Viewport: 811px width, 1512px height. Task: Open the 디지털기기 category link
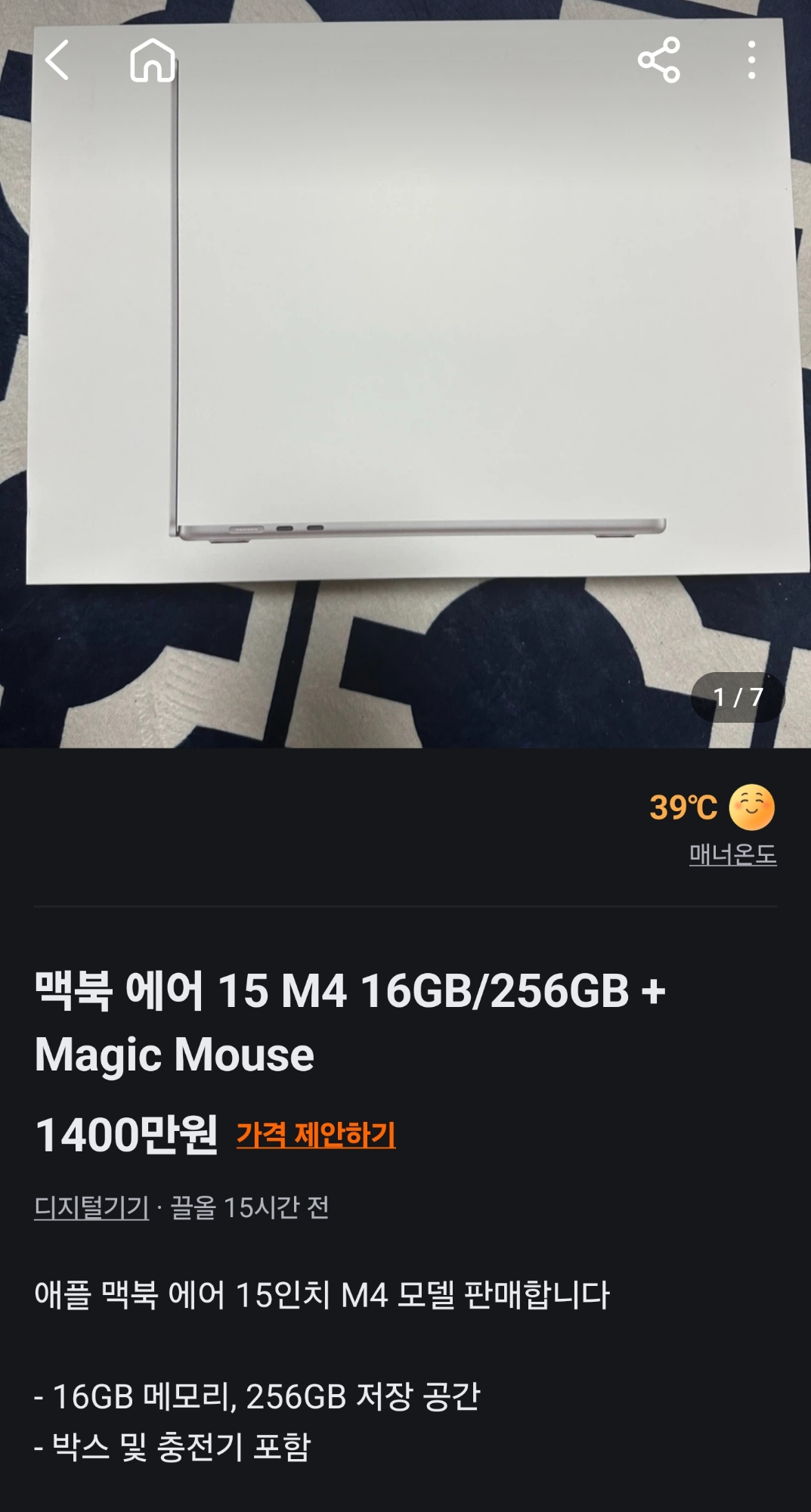[x=91, y=1207]
